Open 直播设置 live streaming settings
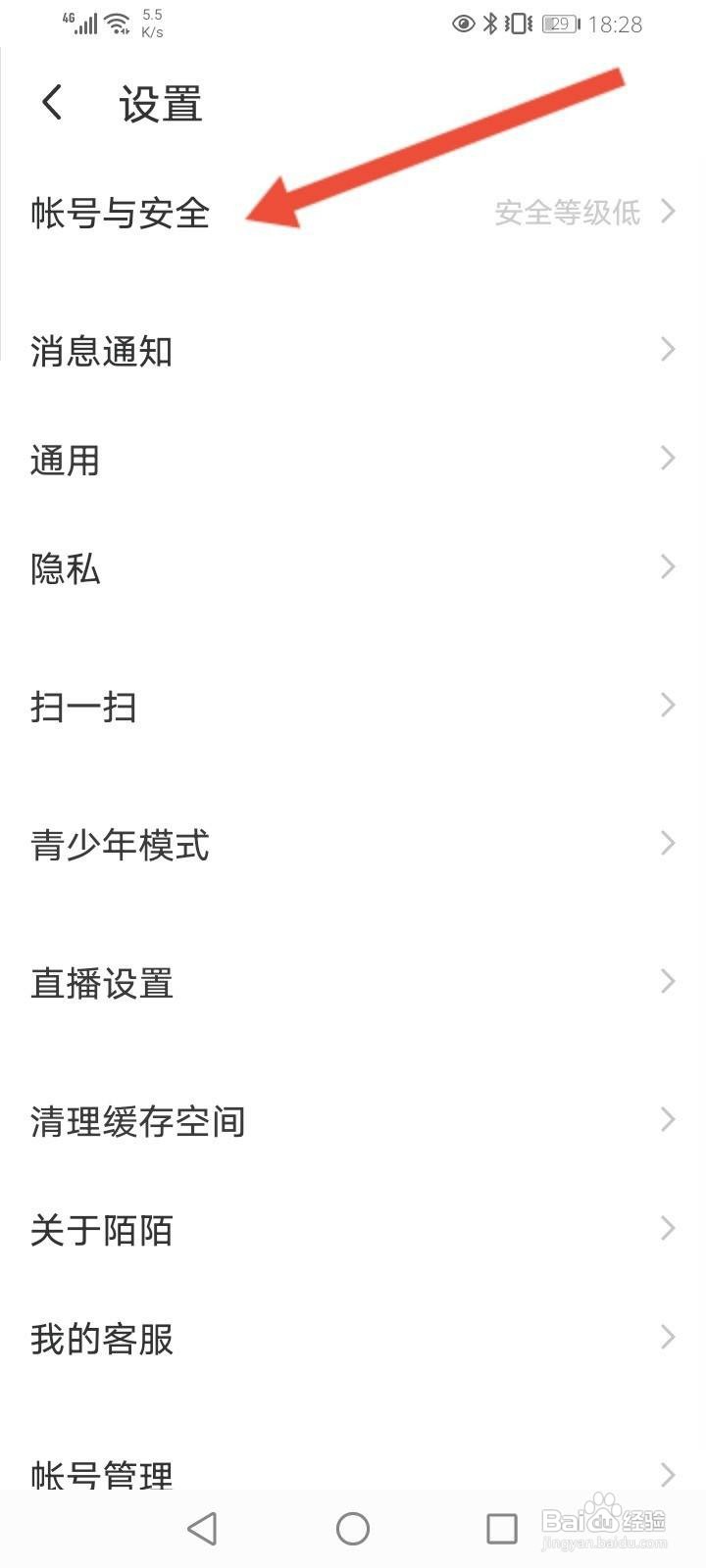The width and height of the screenshot is (706, 1568). pos(101,982)
